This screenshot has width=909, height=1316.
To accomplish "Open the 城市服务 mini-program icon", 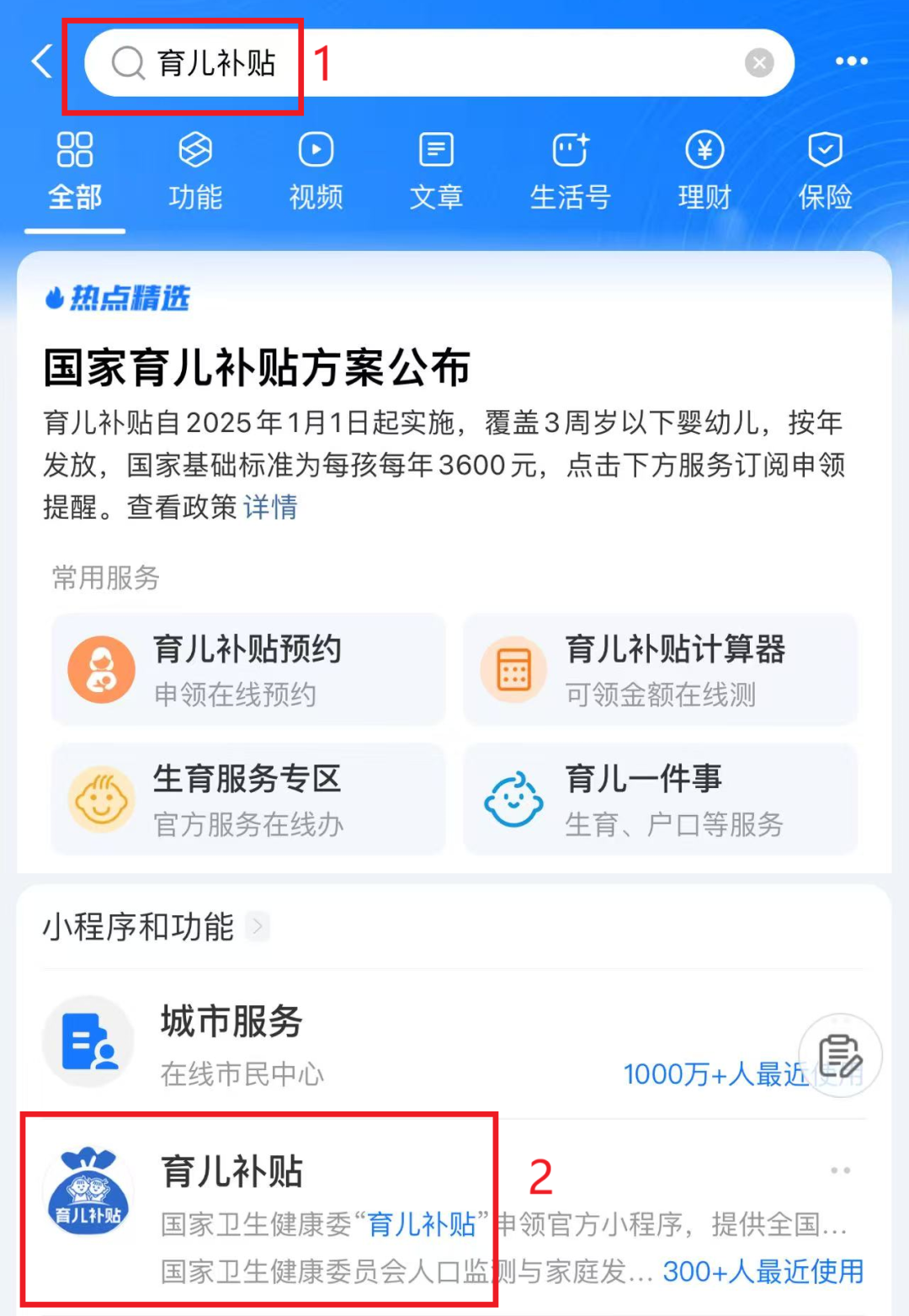I will [x=88, y=1041].
